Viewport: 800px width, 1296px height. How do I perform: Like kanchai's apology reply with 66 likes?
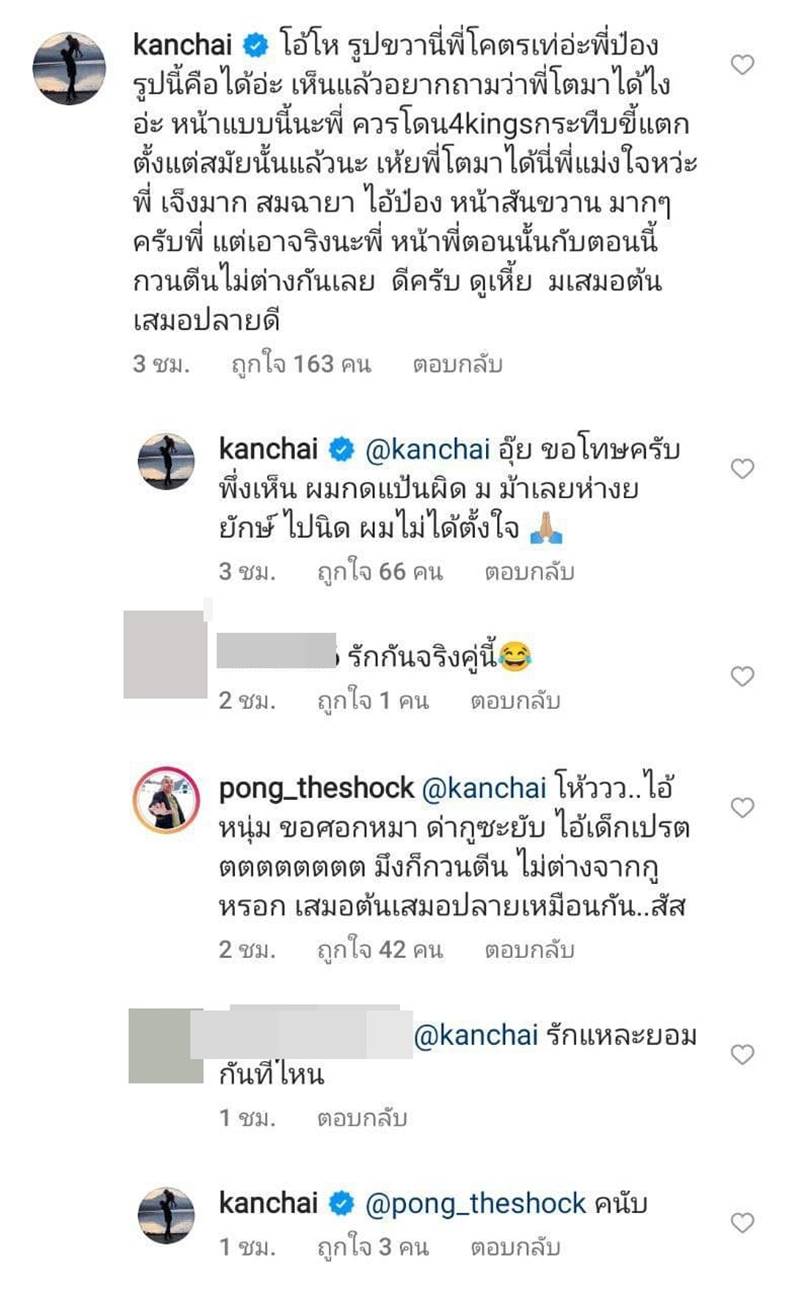coord(741,469)
